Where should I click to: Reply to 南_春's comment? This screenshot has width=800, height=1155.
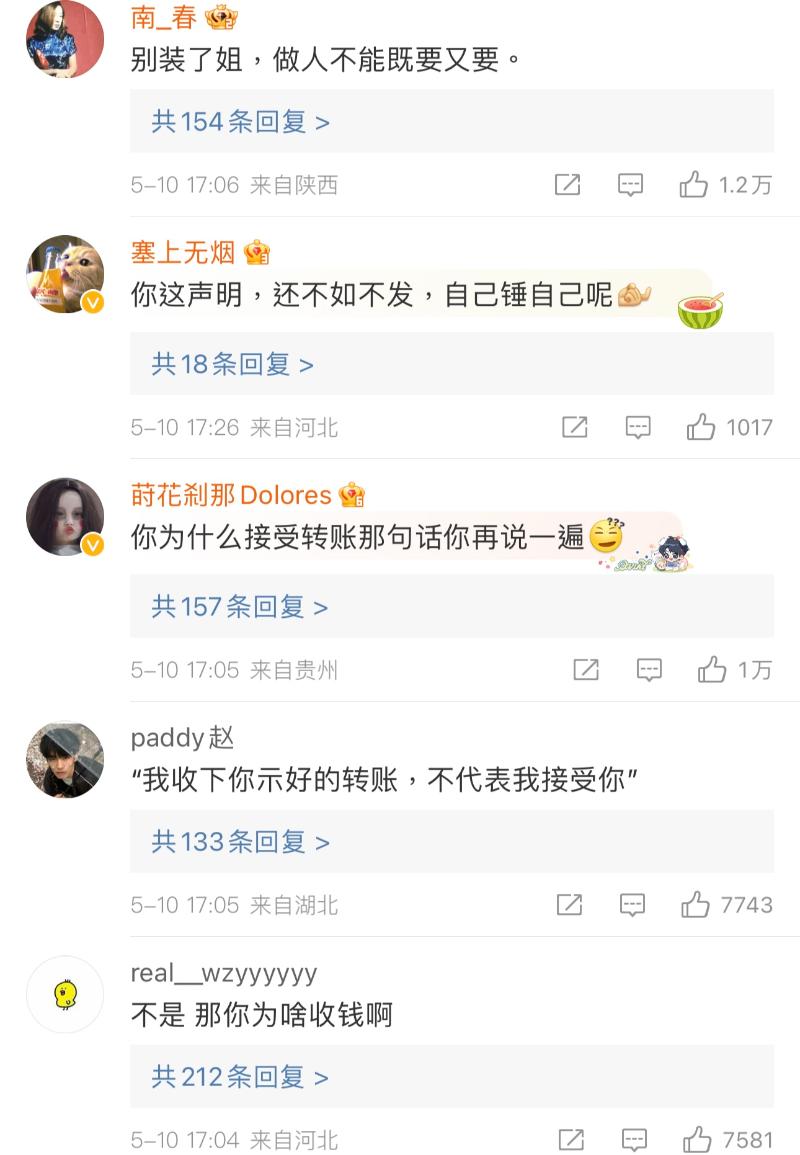pyautogui.click(x=630, y=185)
